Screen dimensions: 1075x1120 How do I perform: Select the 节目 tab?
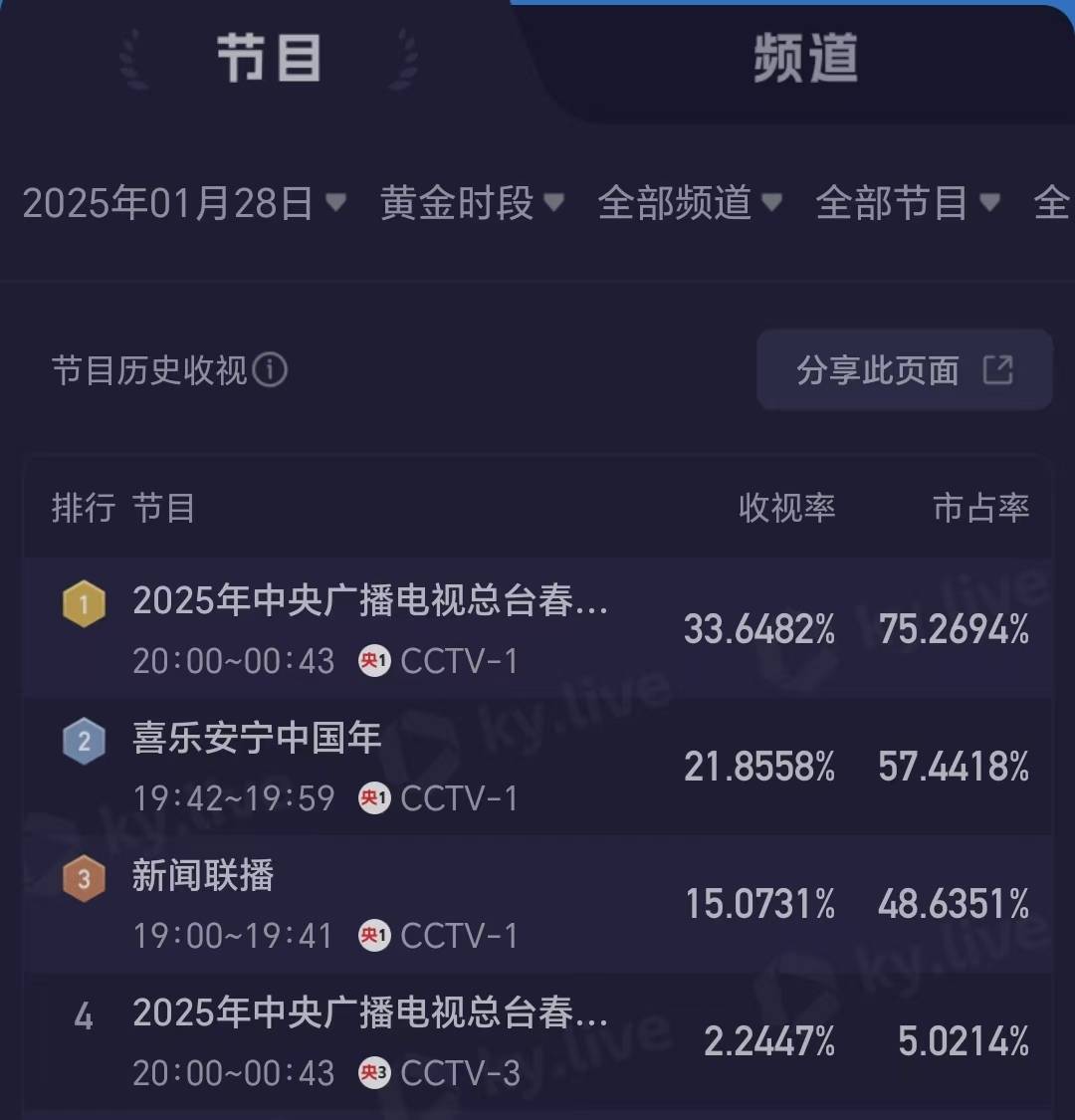point(269,60)
